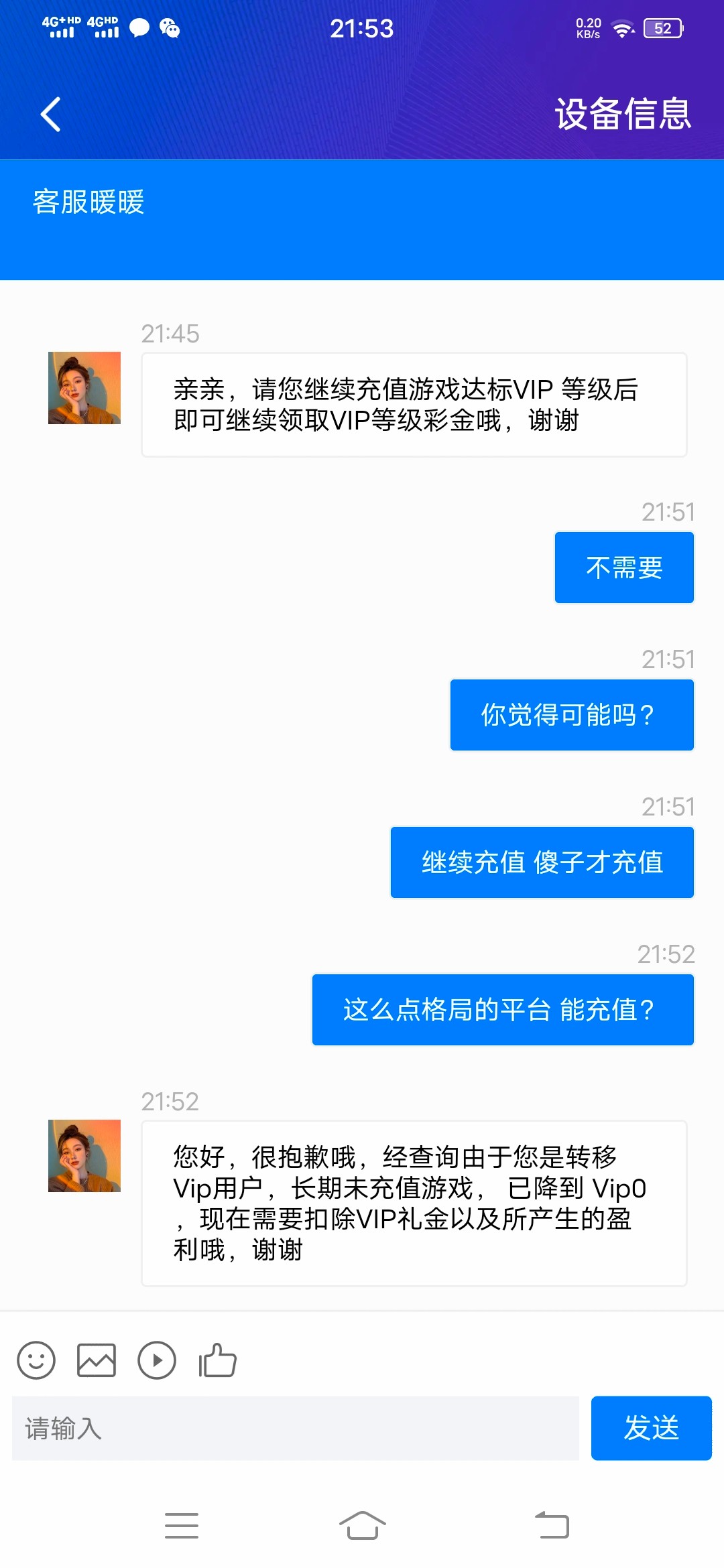Open 设备信息 in the header

click(x=622, y=114)
